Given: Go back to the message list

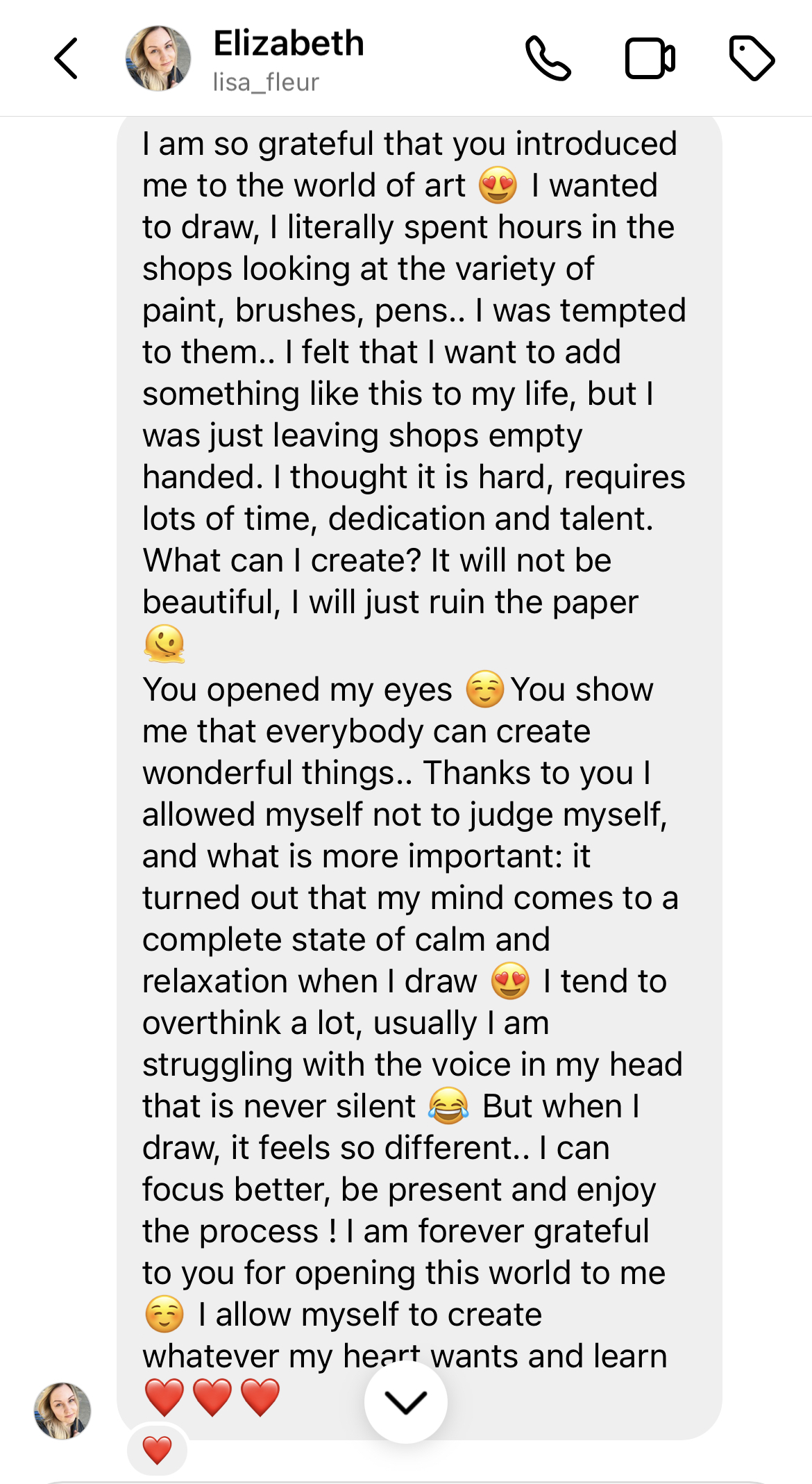Looking at the screenshot, I should [x=67, y=58].
